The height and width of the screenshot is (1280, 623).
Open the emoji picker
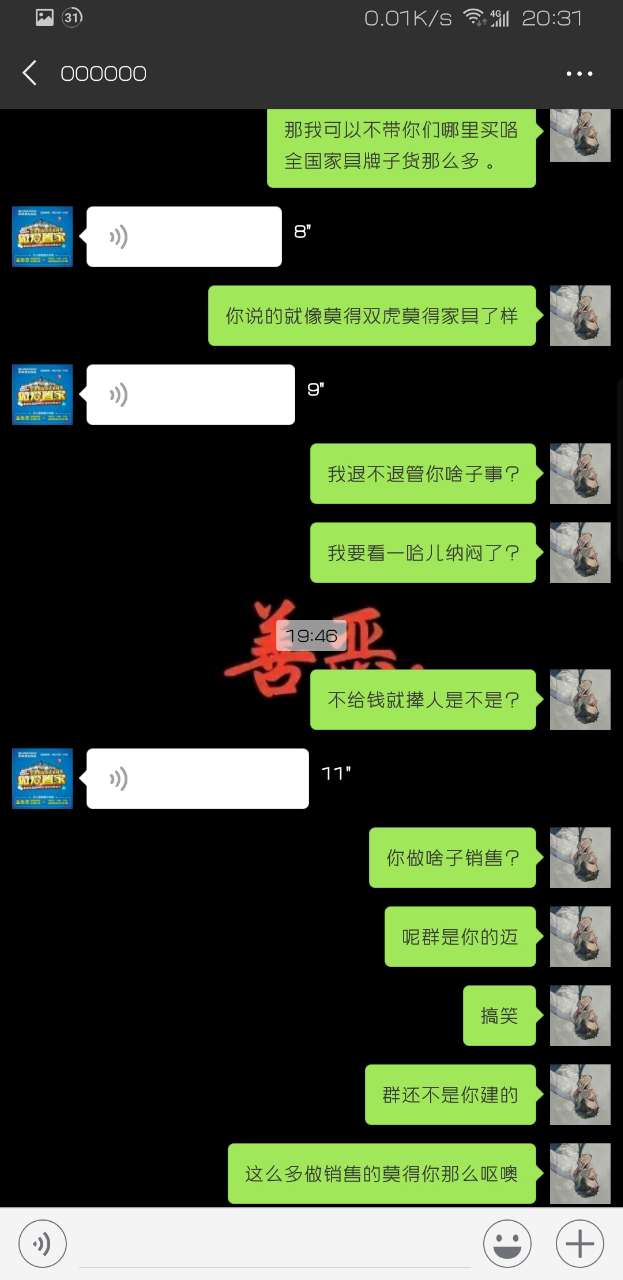[507, 1244]
